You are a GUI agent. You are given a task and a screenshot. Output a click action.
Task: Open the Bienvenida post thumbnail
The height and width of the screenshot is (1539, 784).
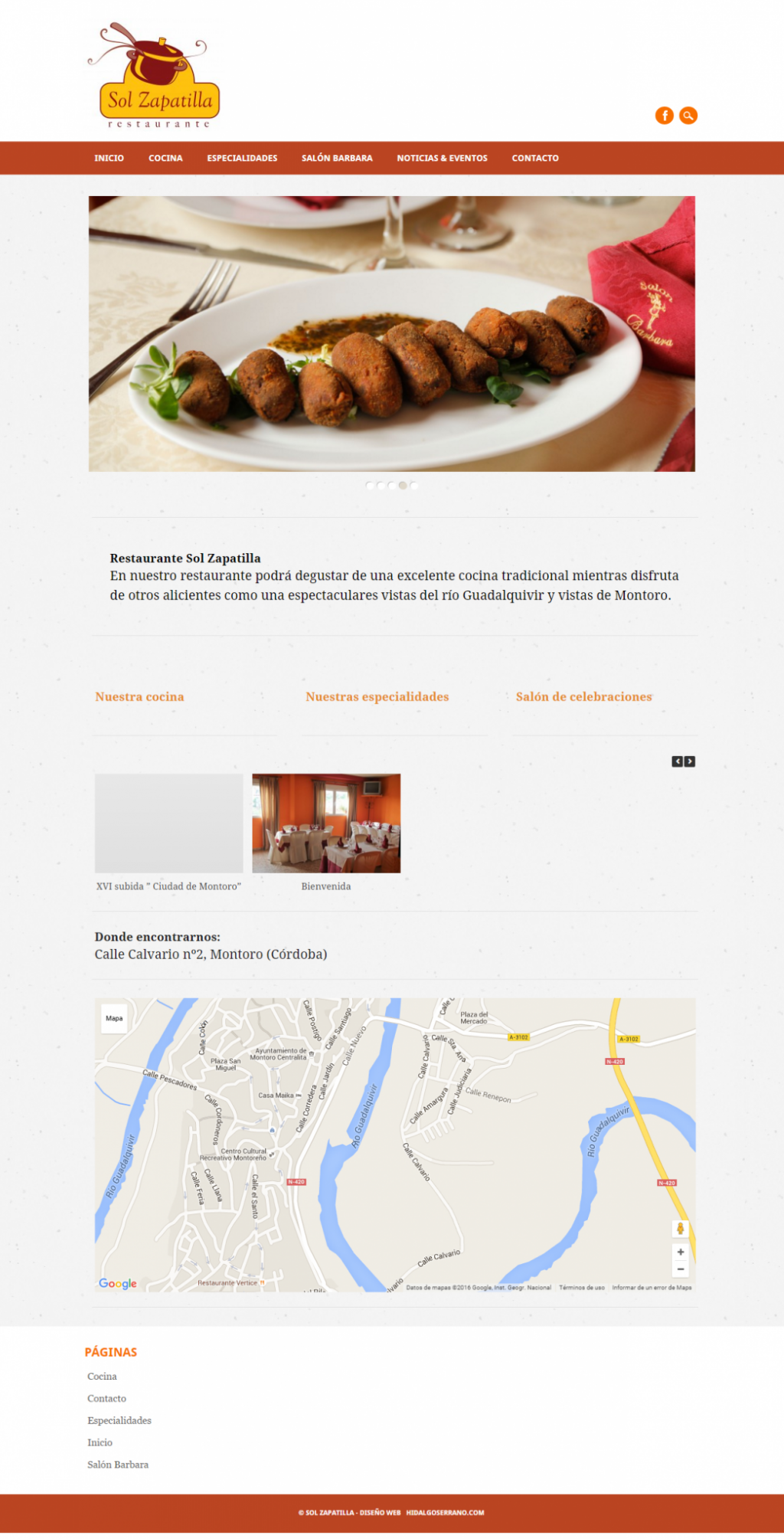point(326,824)
